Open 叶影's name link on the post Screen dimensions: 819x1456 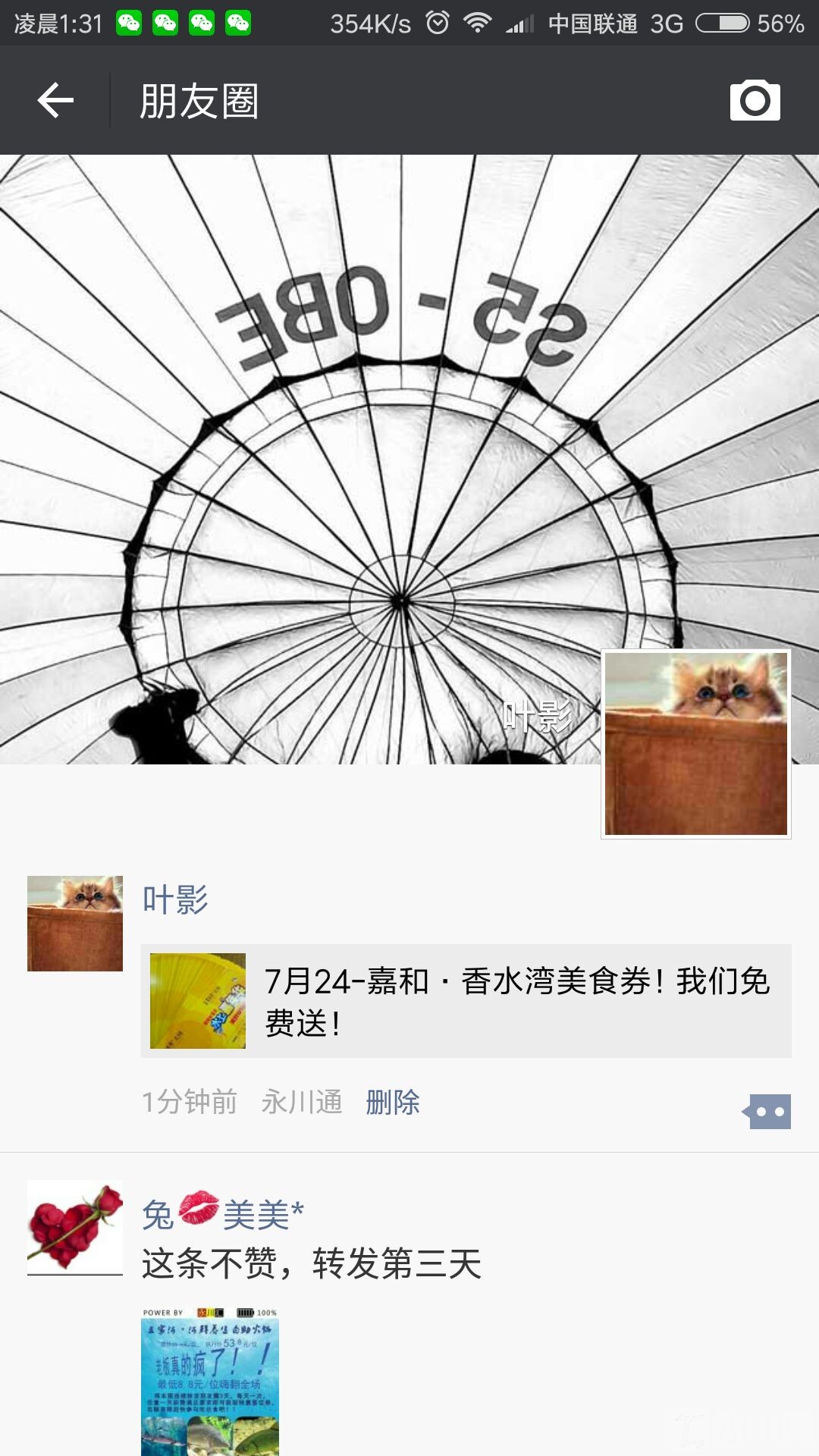pyautogui.click(x=175, y=899)
